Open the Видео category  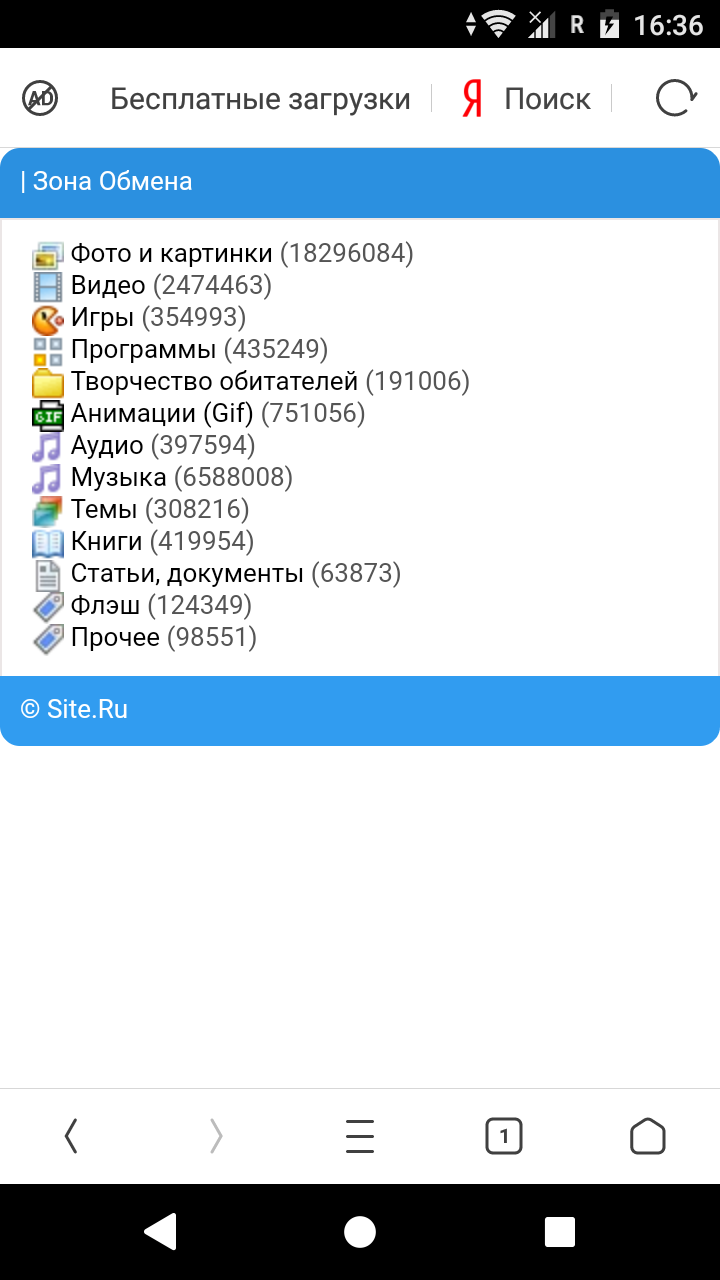tap(108, 285)
